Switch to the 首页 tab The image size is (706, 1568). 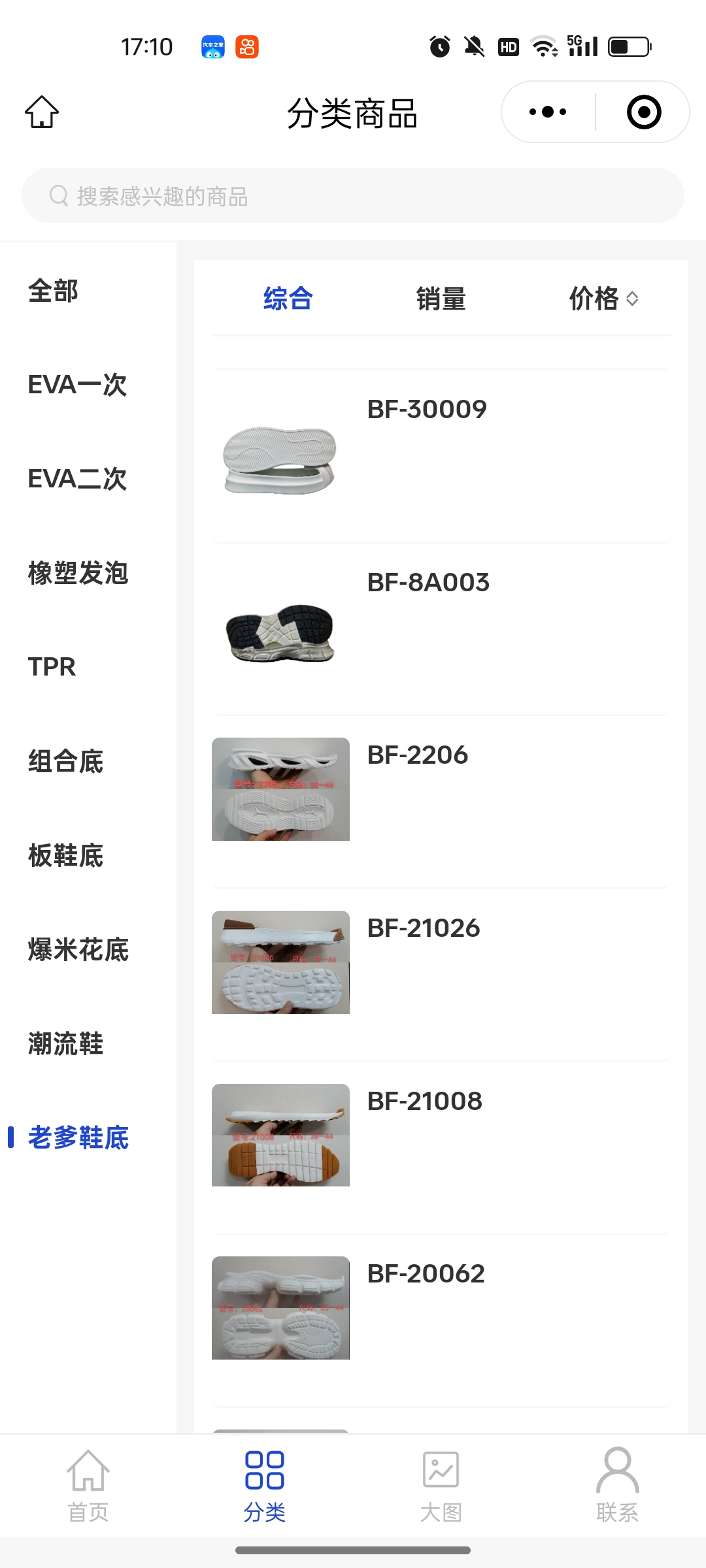(x=88, y=1486)
